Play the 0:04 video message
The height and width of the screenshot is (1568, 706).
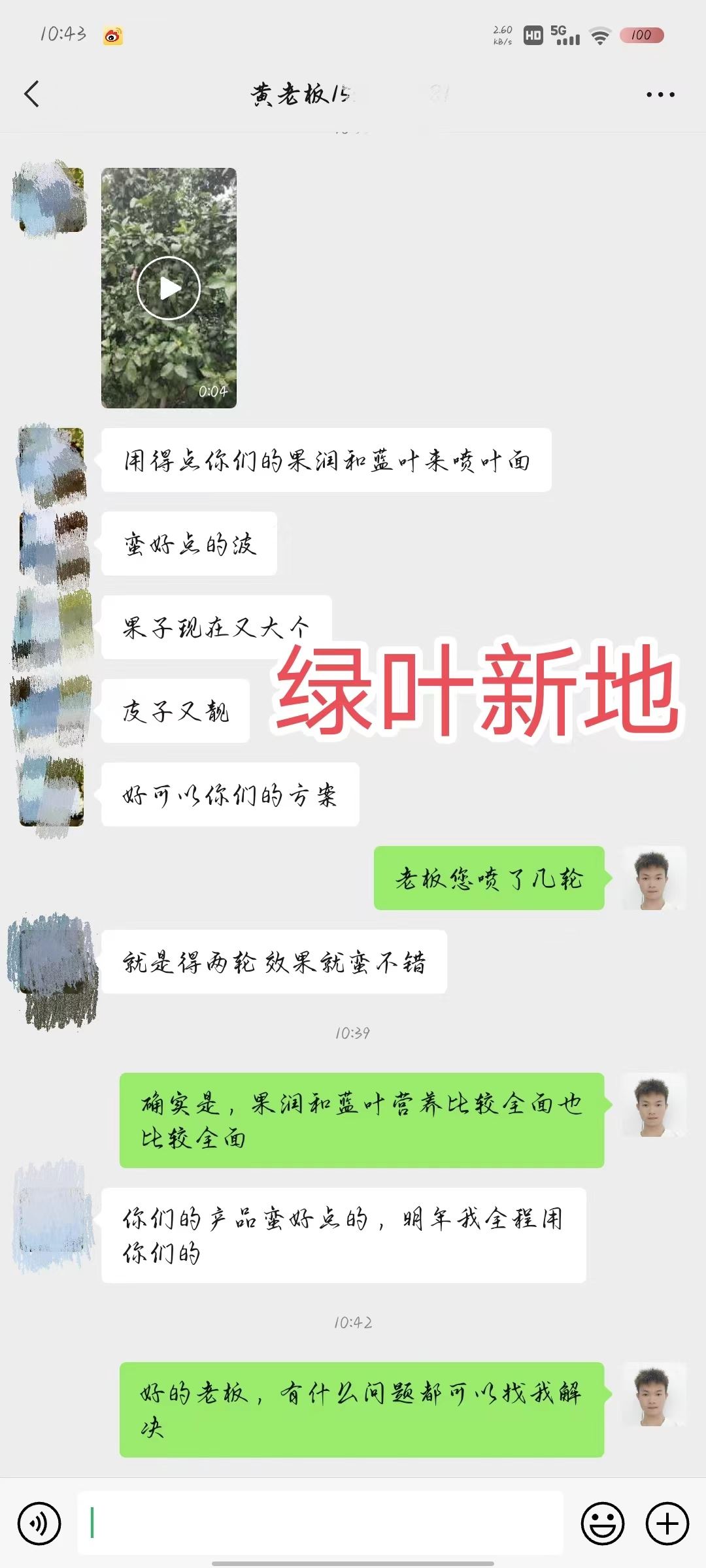point(169,288)
